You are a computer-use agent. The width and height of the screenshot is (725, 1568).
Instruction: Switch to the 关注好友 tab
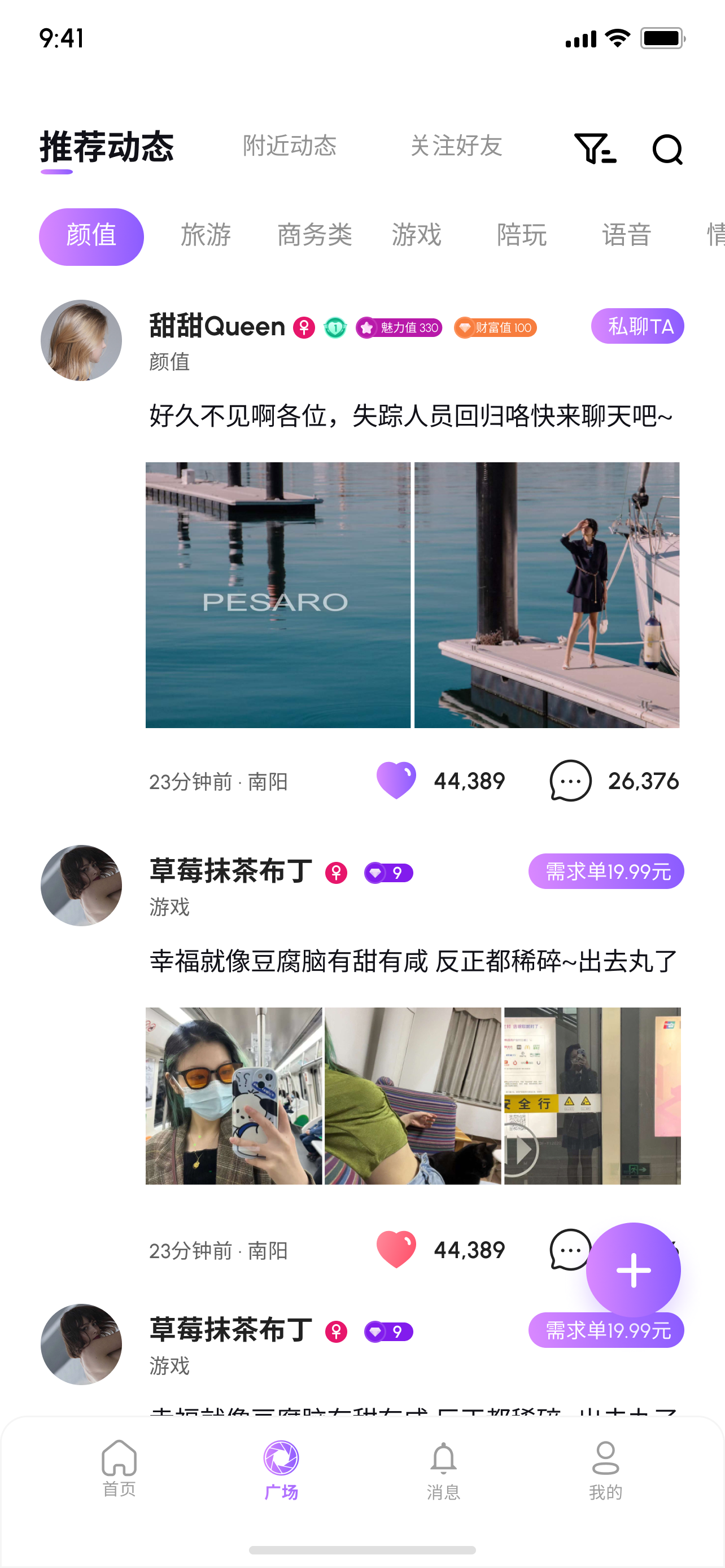[456, 146]
